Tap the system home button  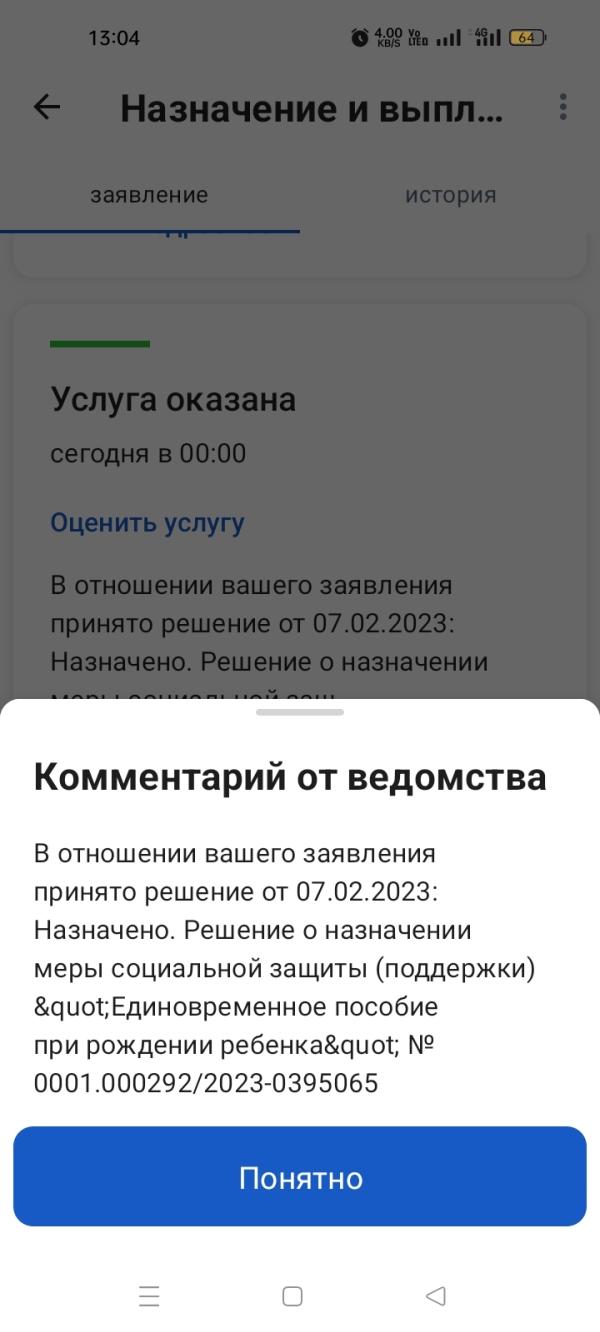292,1297
